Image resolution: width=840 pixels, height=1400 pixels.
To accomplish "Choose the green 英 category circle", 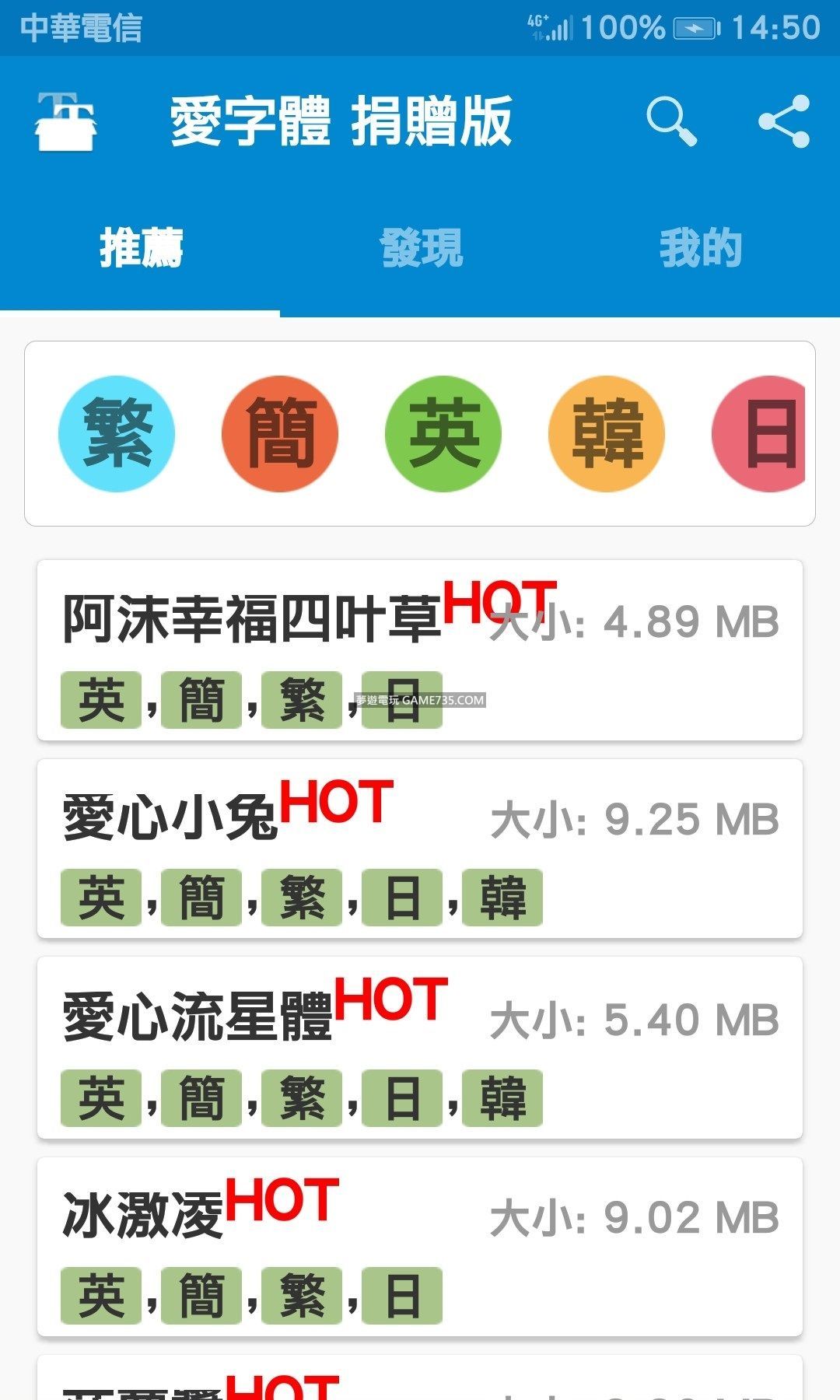I will click(443, 434).
